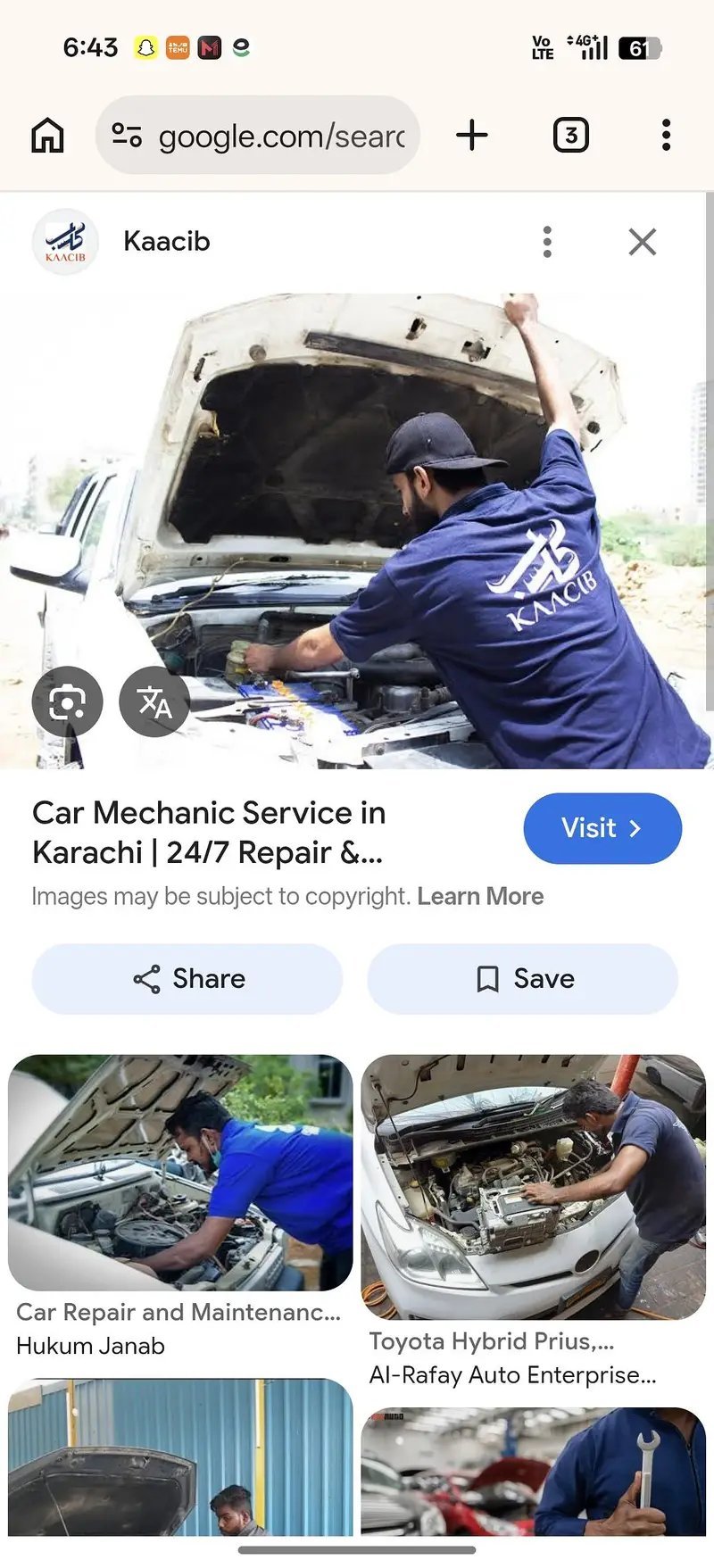Open the blue wall garage image

[180, 1457]
